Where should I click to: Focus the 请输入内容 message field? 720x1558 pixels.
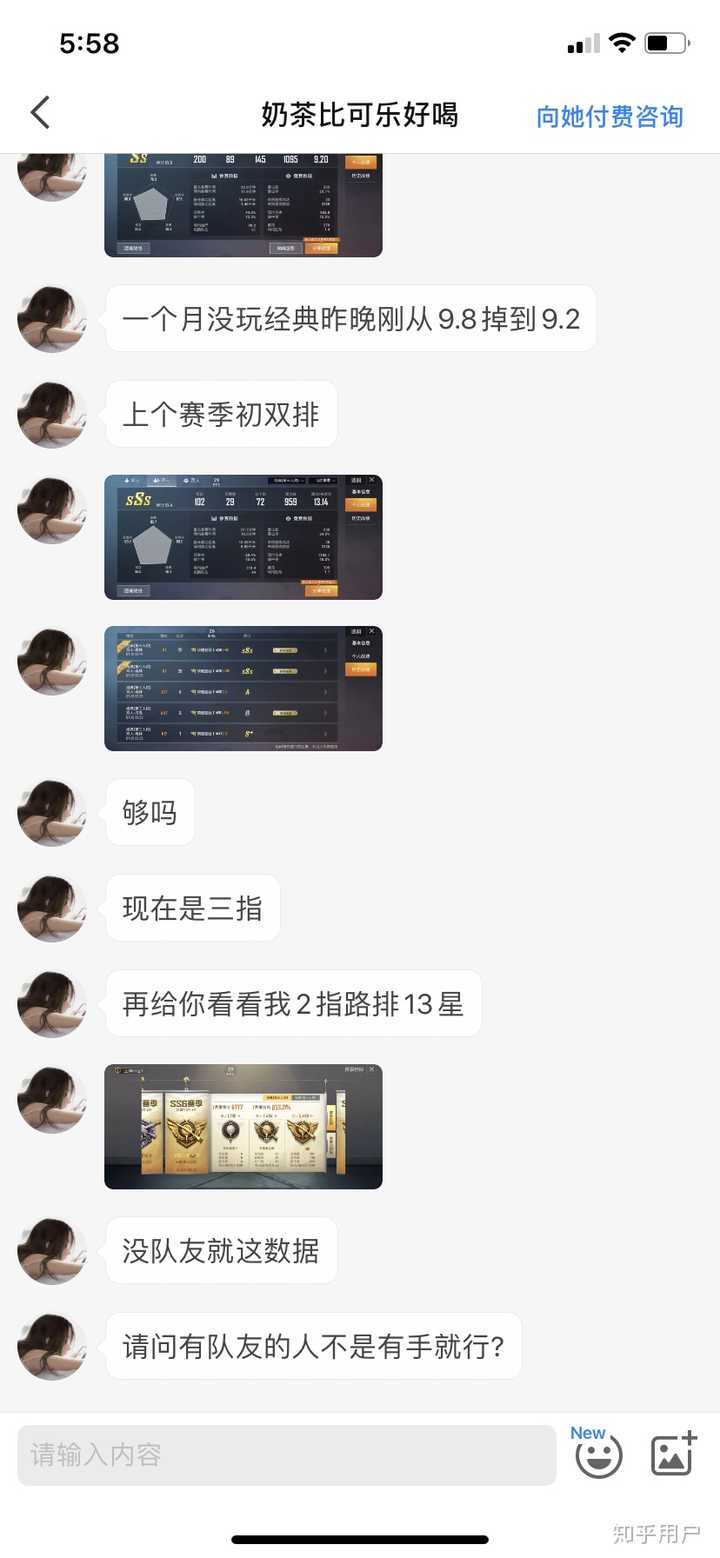286,1455
